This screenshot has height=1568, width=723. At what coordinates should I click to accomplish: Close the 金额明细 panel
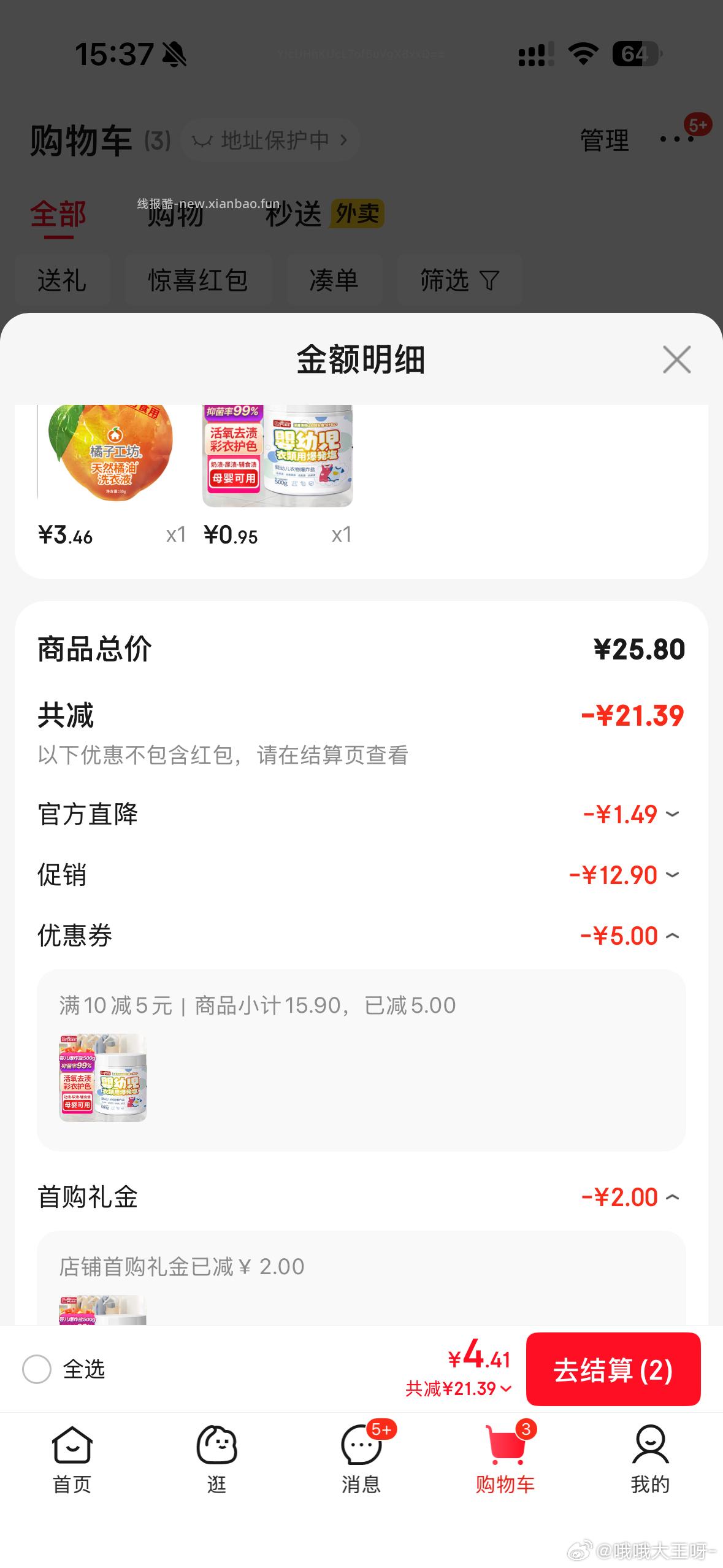[x=676, y=360]
